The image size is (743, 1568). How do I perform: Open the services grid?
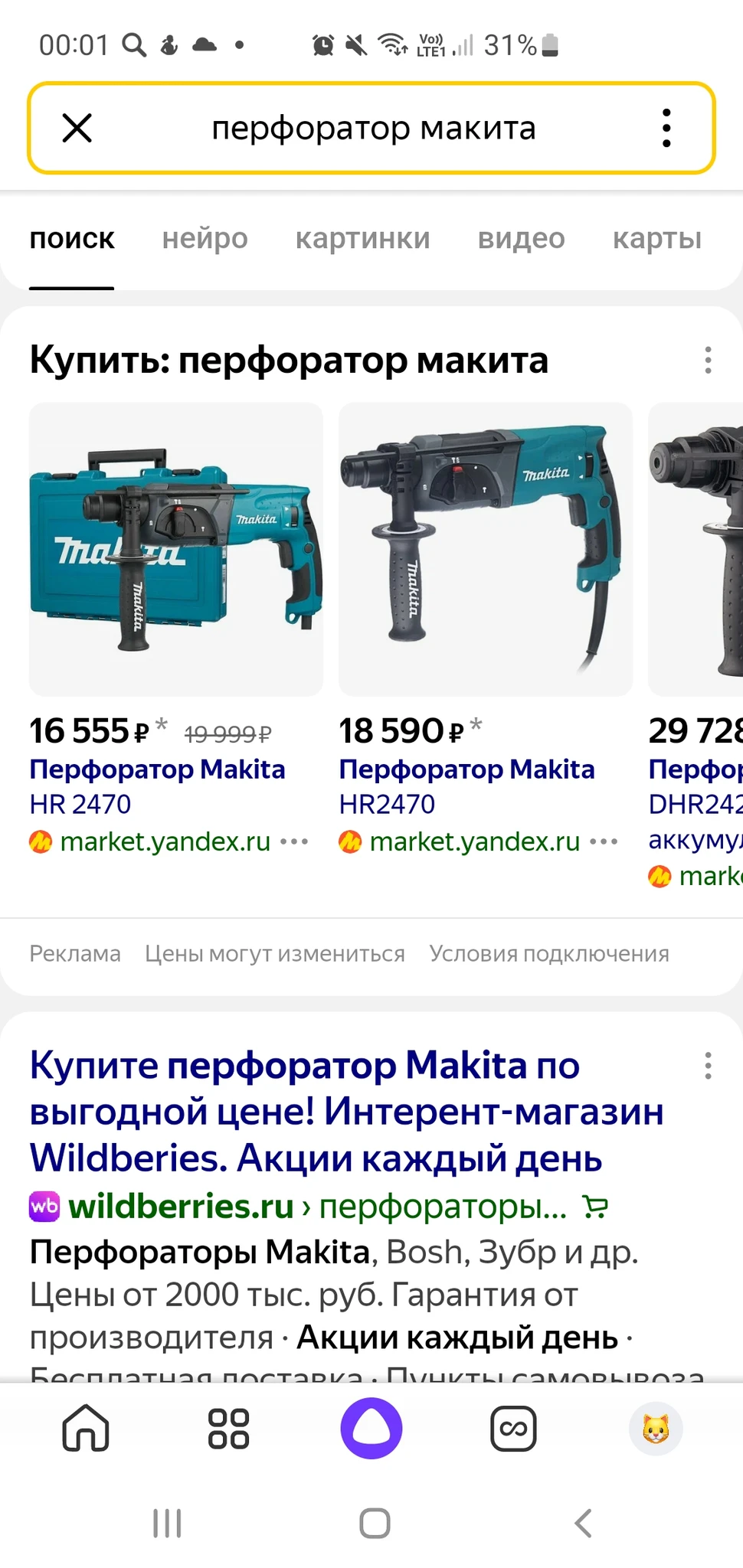pyautogui.click(x=228, y=1429)
